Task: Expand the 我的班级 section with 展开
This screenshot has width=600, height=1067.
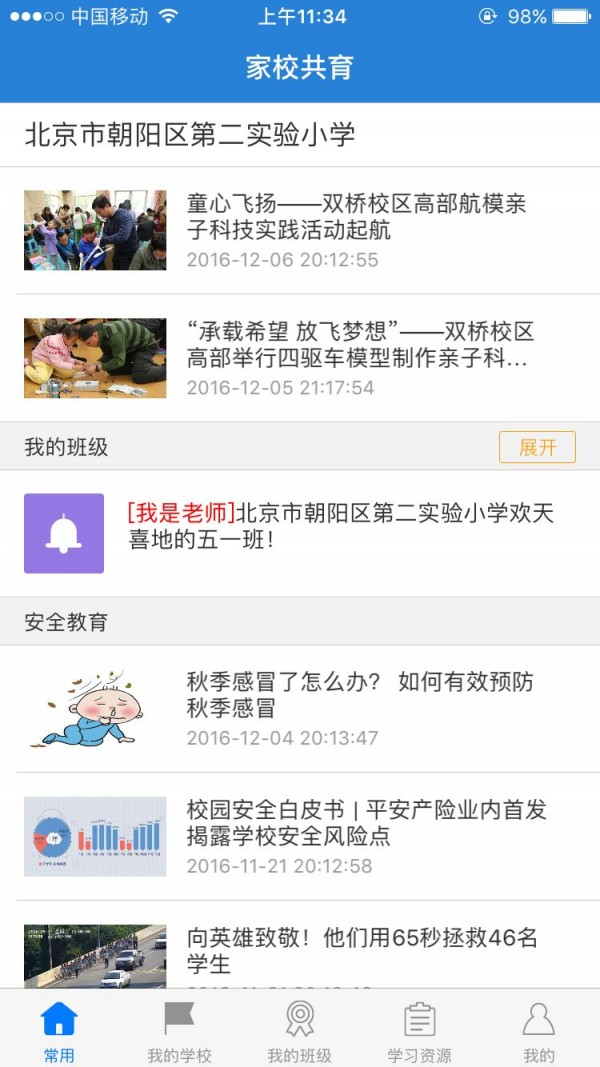Action: pos(537,447)
